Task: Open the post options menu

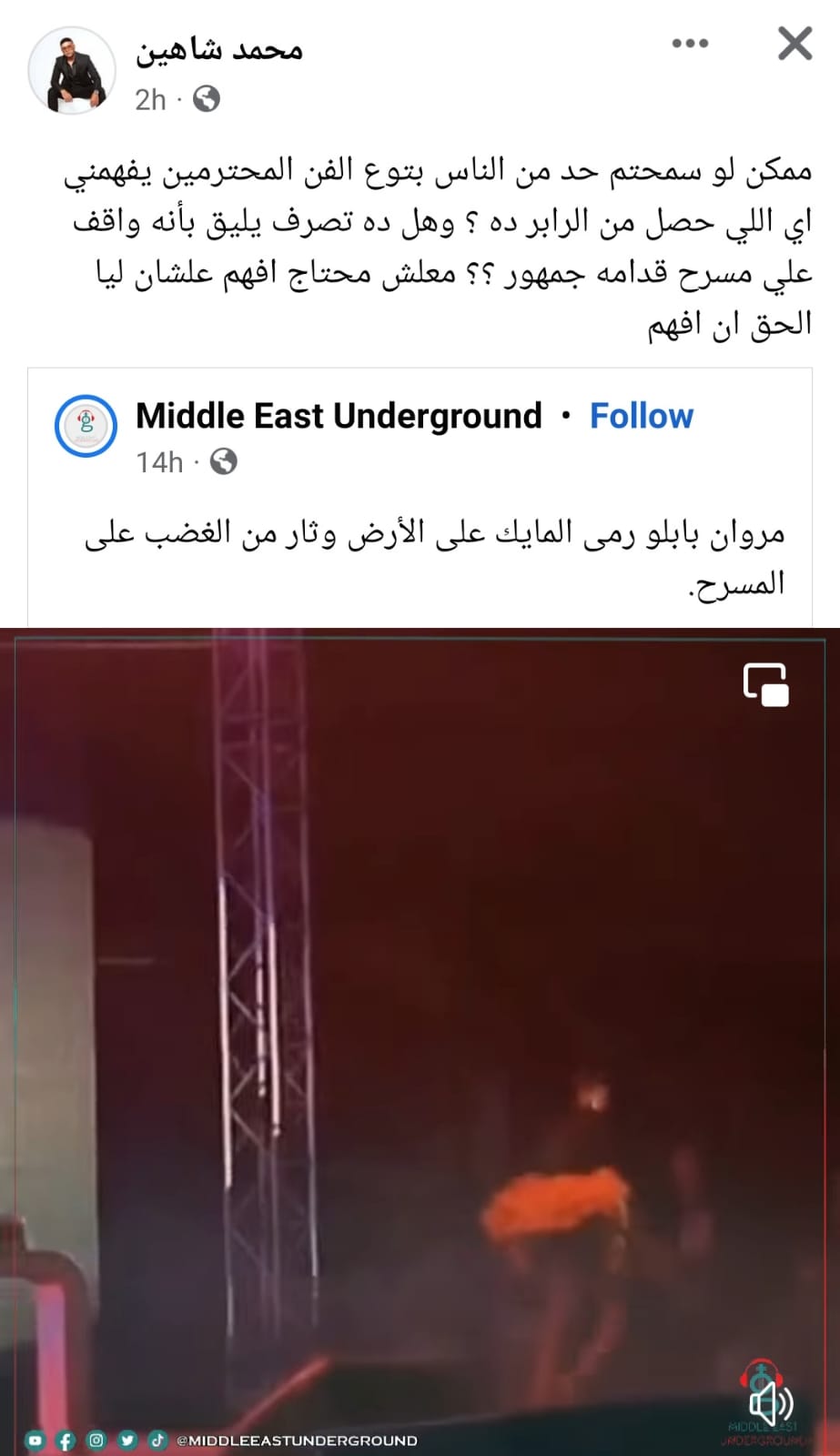Action: click(690, 44)
